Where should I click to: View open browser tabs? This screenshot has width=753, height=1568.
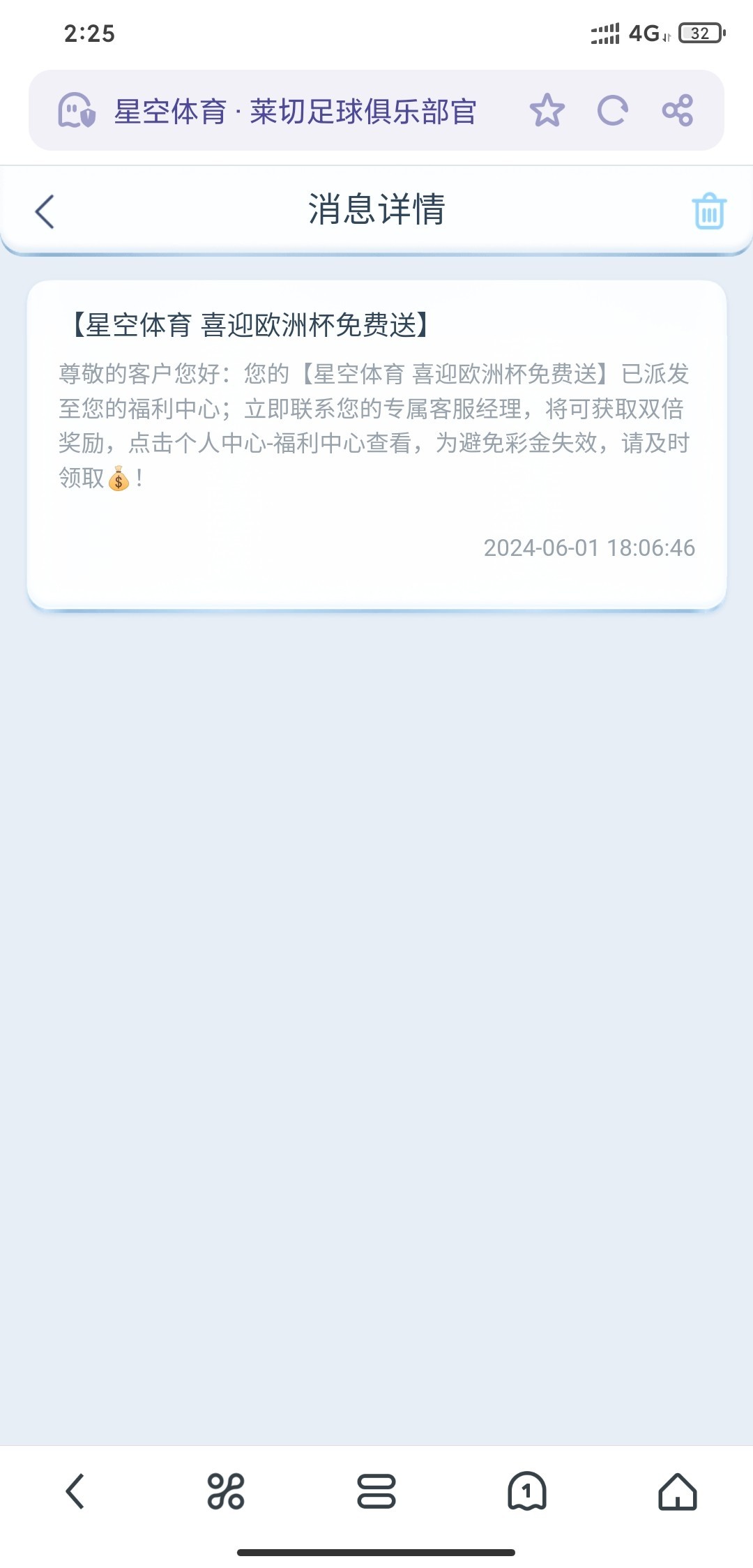pyautogui.click(x=527, y=1491)
